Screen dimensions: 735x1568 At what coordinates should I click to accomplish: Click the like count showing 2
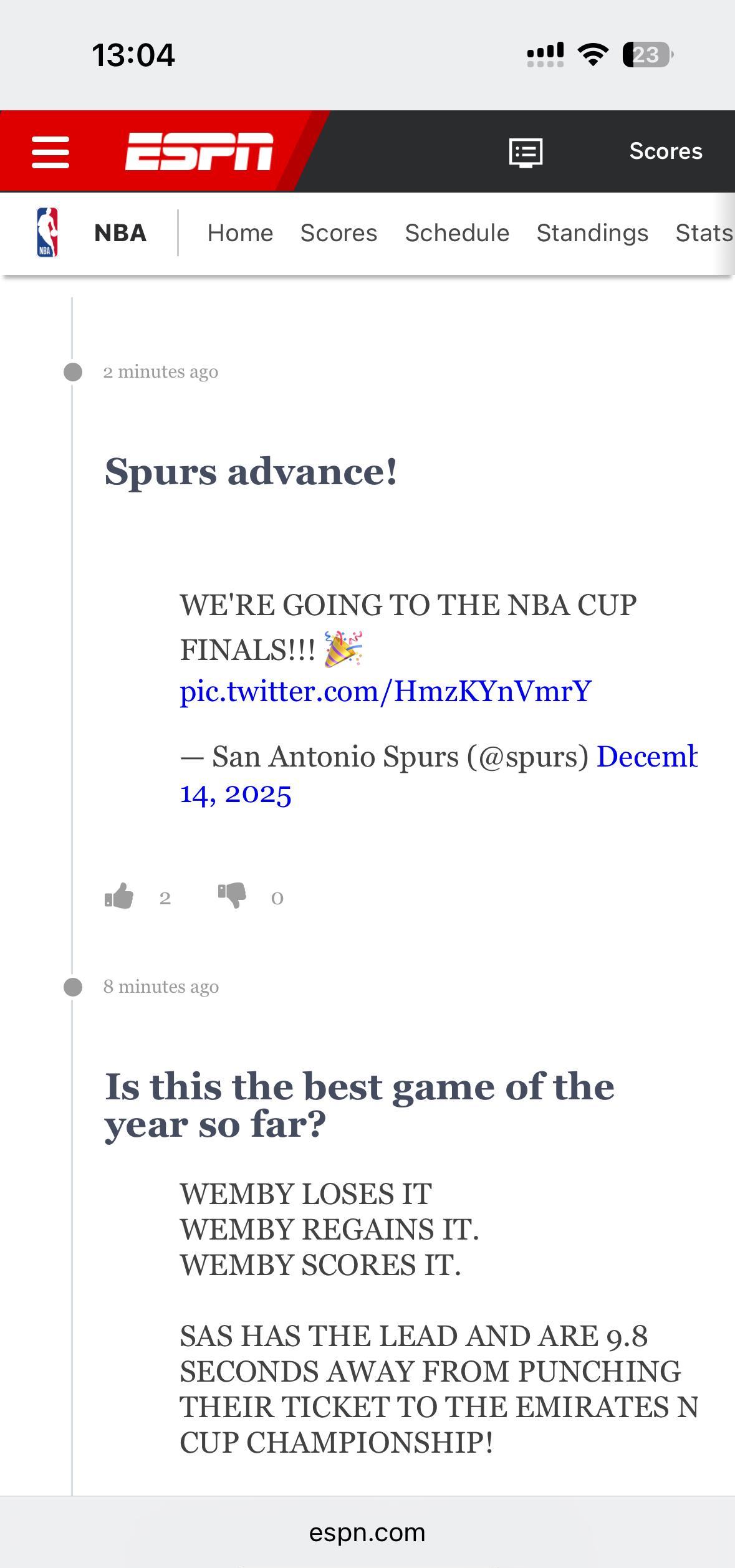tap(166, 897)
